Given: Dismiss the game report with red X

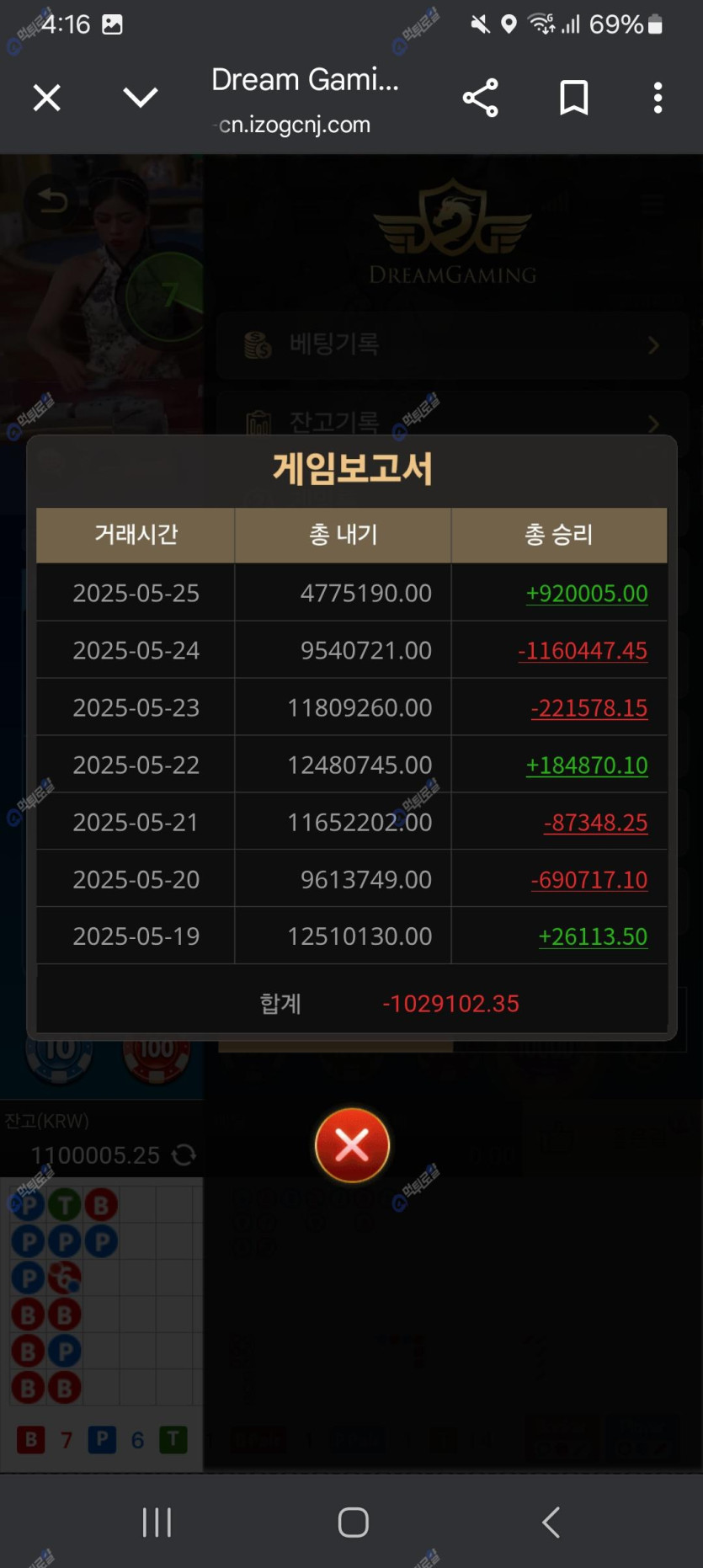Looking at the screenshot, I should pyautogui.click(x=352, y=1144).
